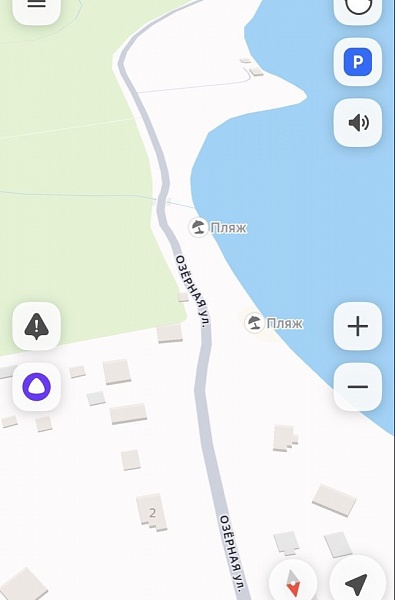Zoom in with the plus button
Image resolution: width=395 pixels, height=600 pixels.
[x=357, y=326]
